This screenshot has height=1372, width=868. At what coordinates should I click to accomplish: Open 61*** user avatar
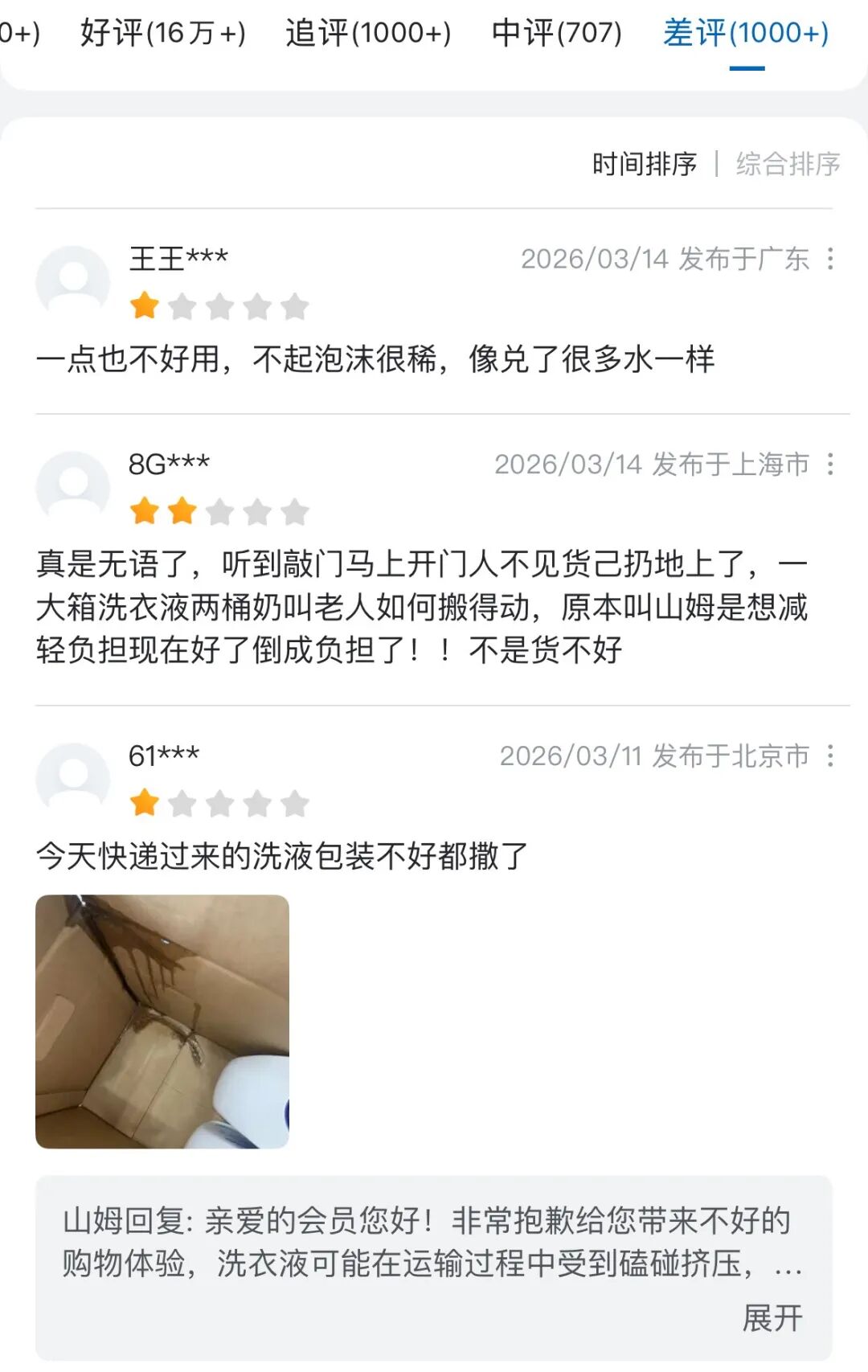(x=73, y=779)
